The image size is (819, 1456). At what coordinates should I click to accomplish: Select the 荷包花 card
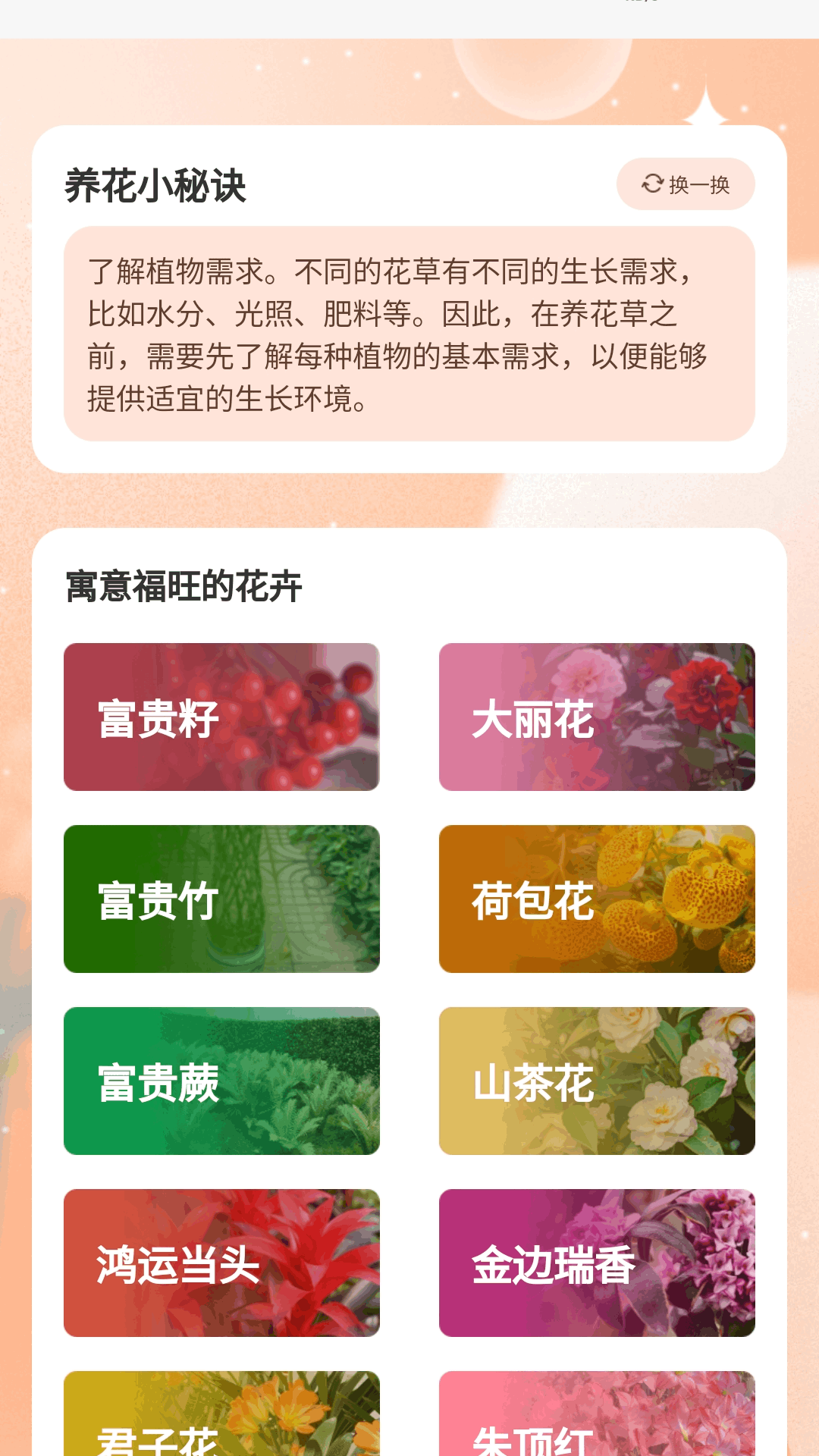pos(597,899)
